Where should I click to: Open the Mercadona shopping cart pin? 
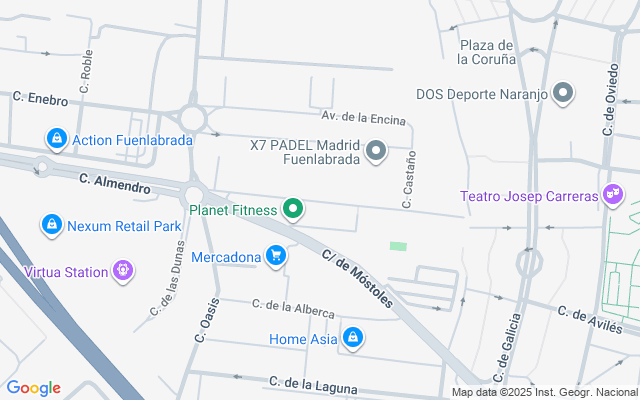pyautogui.click(x=277, y=257)
